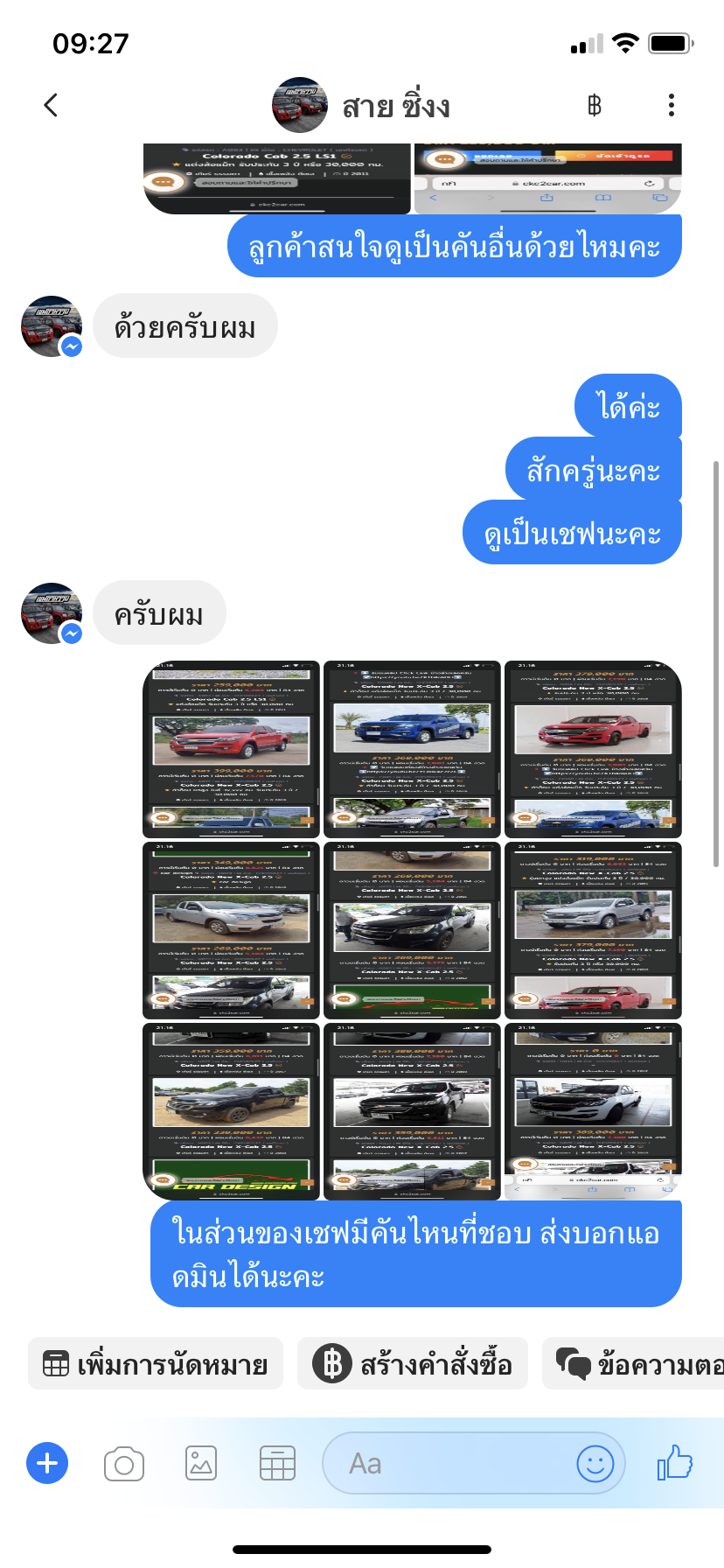The image size is (724, 1568).
Task: Send a thumbs-up like
Action: (x=674, y=1463)
